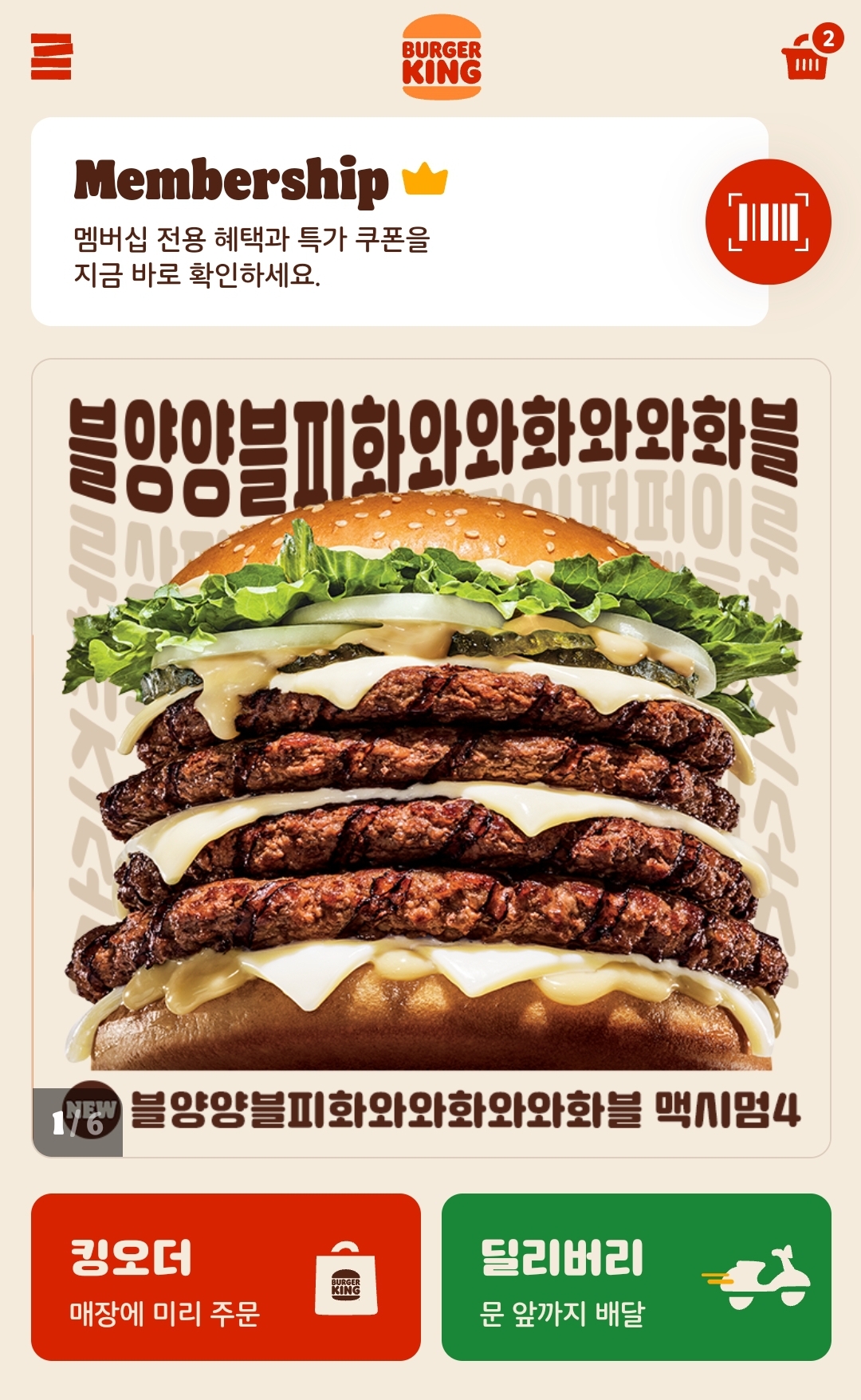Choose 딜리버리 for doorstep delivery

(636, 1277)
